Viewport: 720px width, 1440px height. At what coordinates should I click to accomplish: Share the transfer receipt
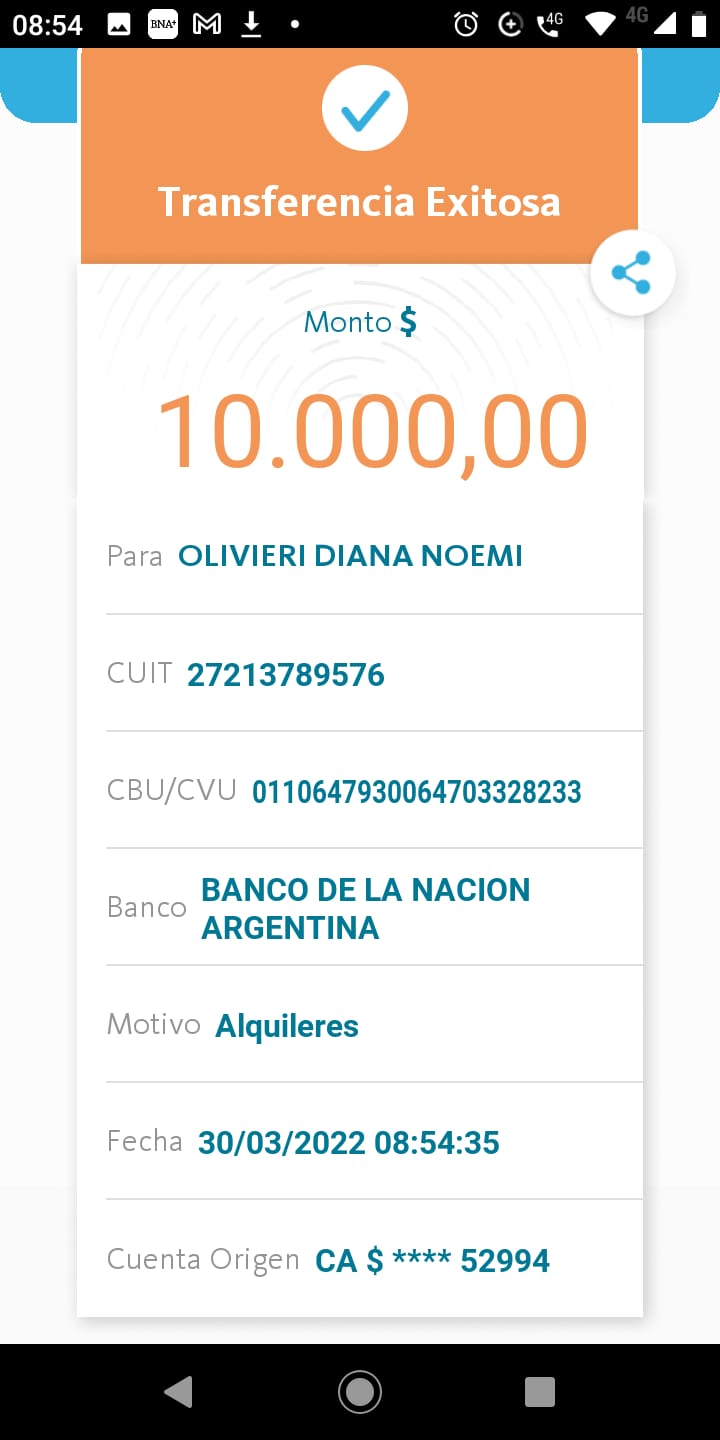coord(632,272)
